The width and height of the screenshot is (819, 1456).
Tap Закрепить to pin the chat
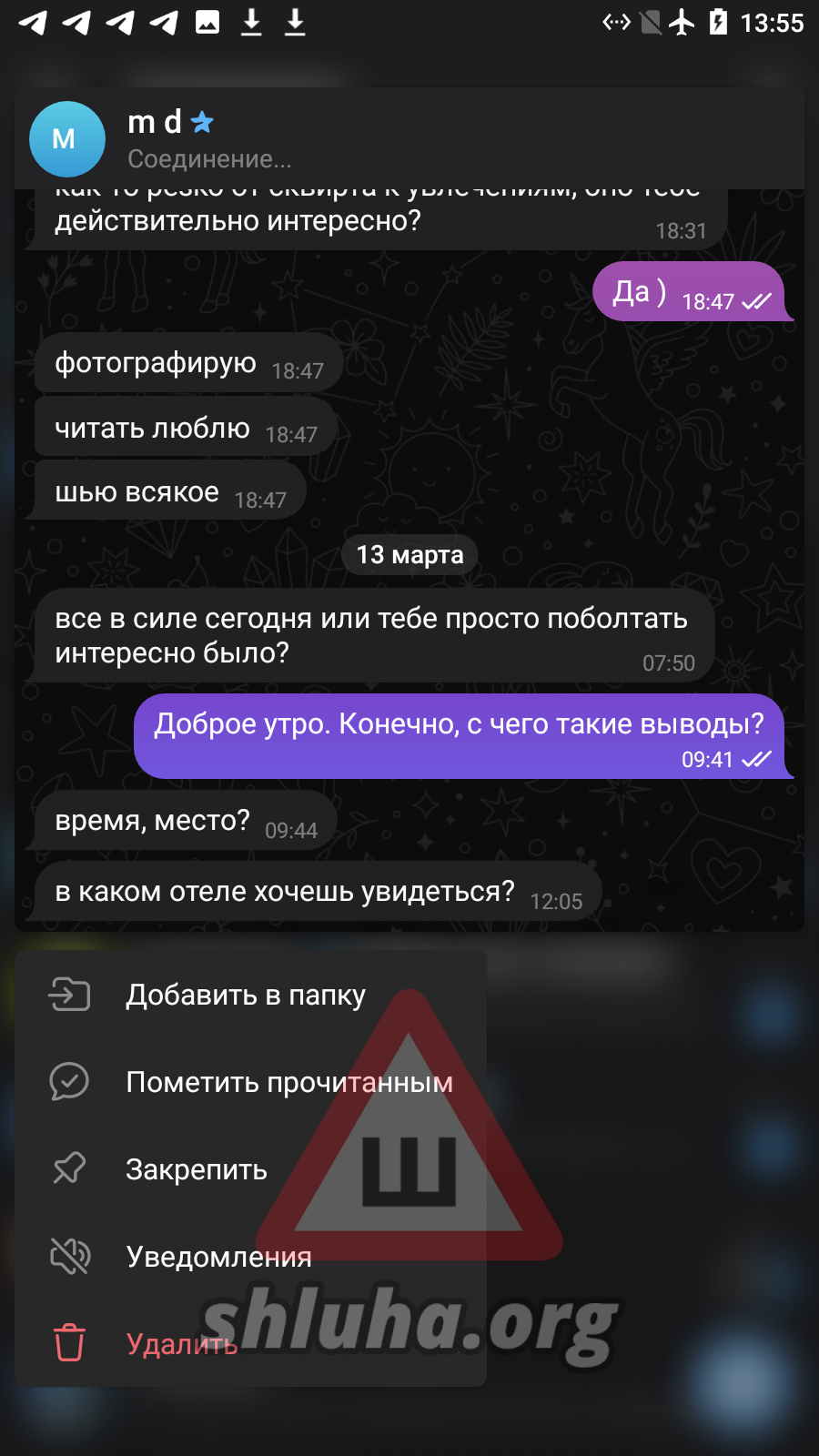pos(196,1169)
